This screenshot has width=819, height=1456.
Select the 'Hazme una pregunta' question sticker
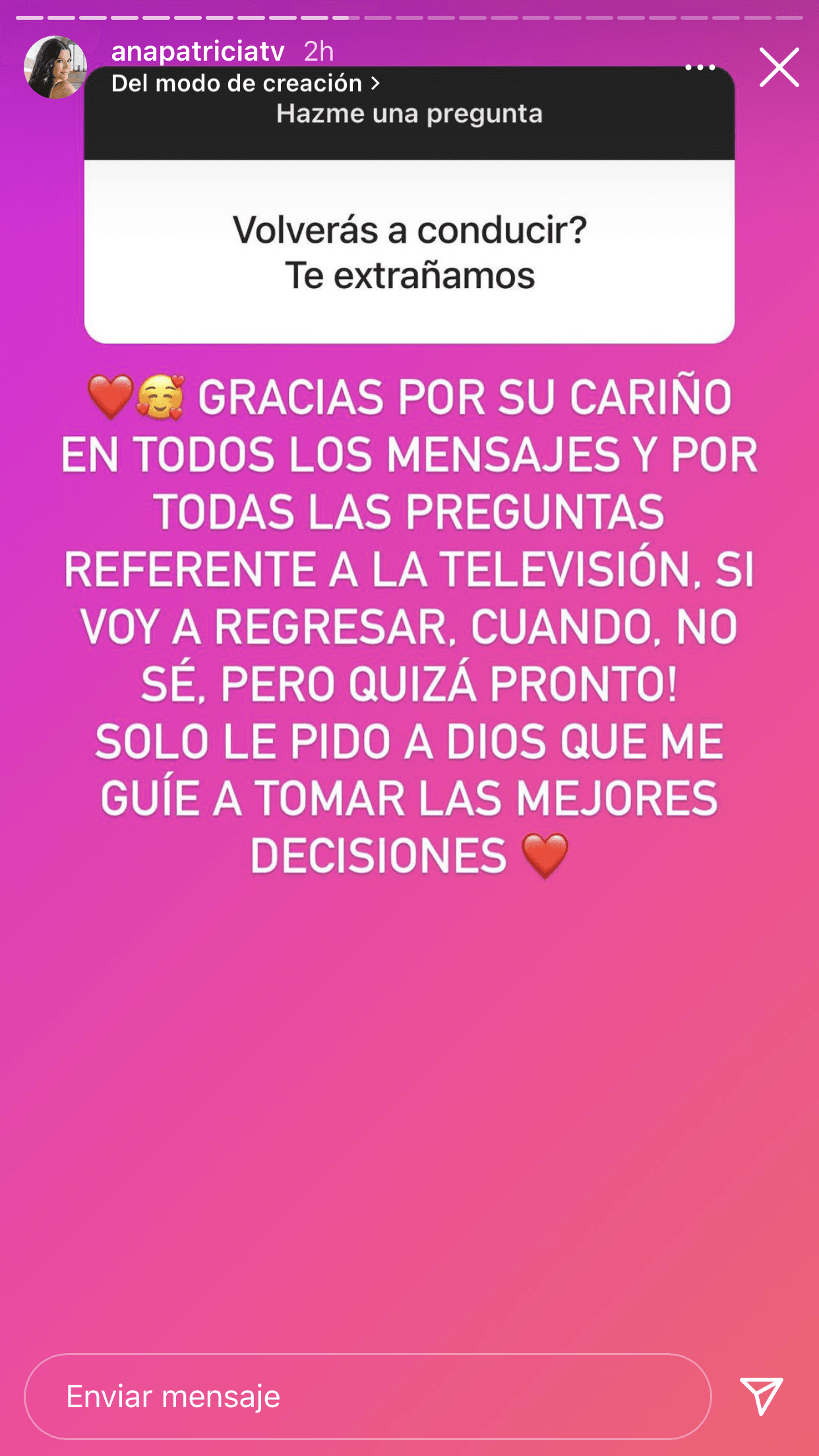409,113
